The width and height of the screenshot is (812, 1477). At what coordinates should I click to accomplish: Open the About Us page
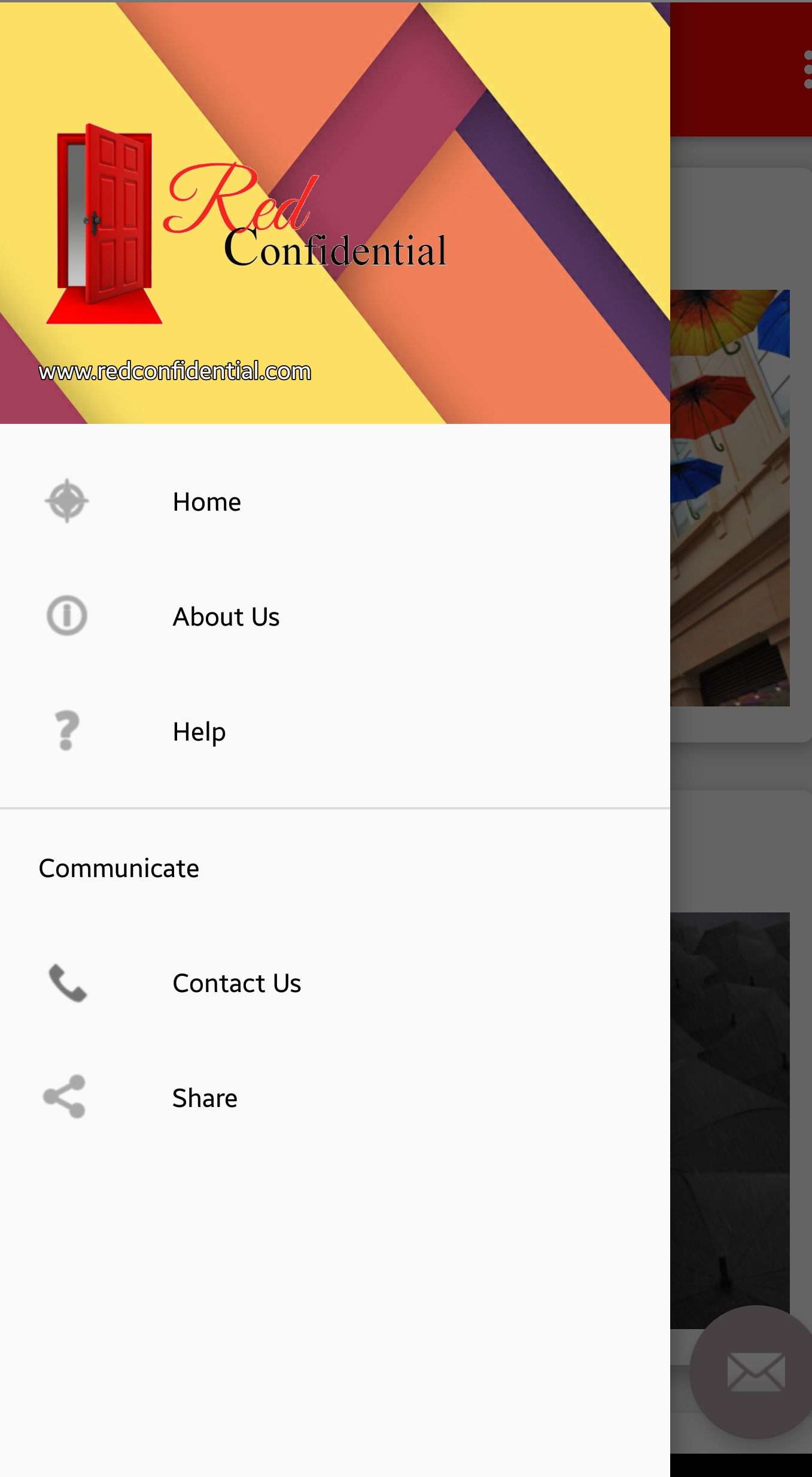click(226, 617)
